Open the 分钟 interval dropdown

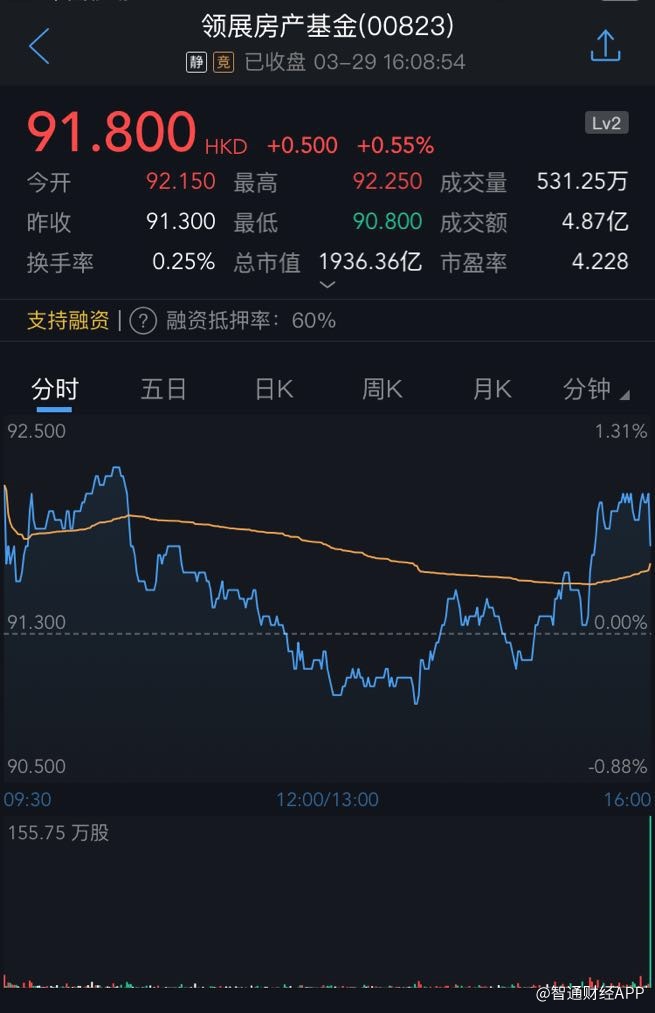tap(594, 389)
